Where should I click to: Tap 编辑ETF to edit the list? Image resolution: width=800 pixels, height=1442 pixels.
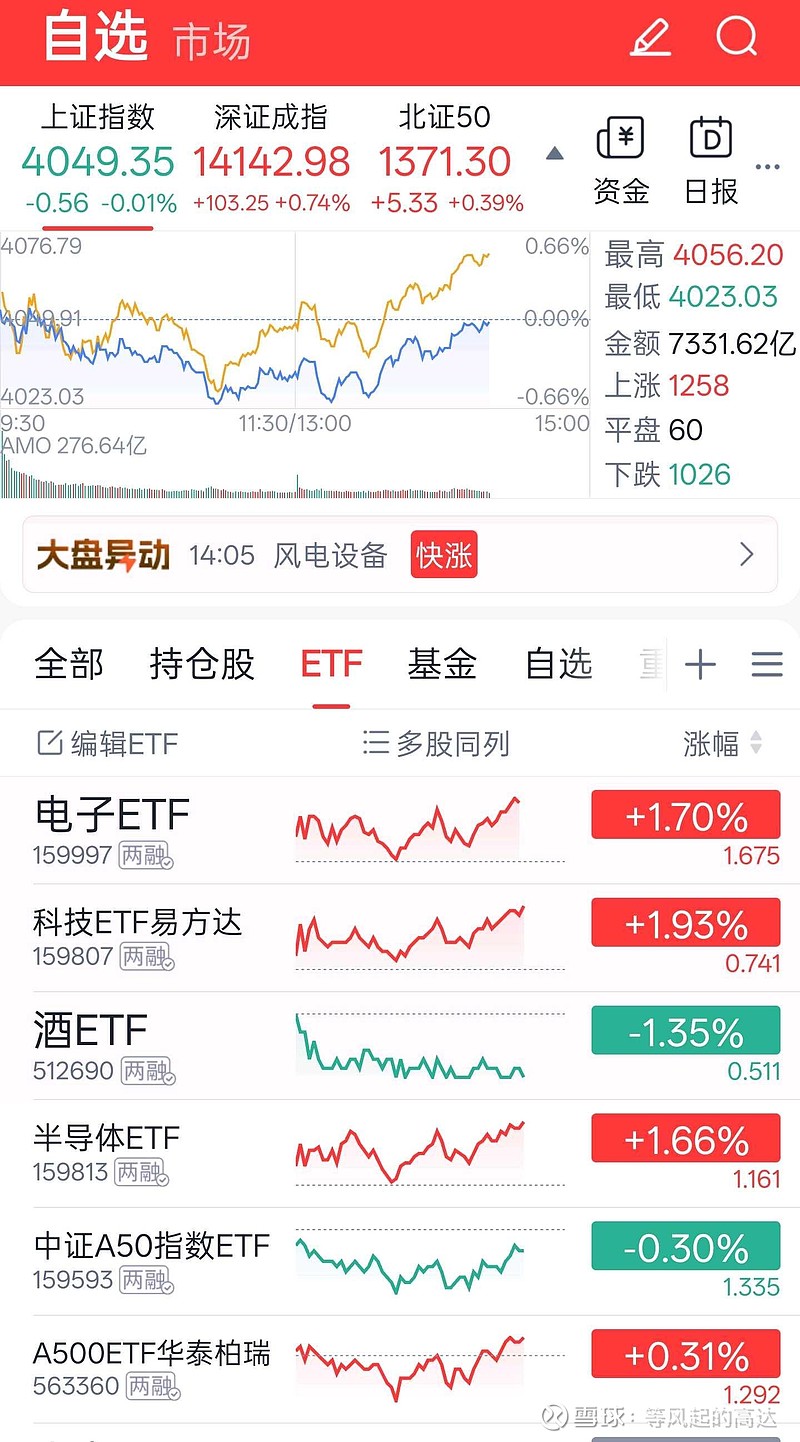[107, 743]
